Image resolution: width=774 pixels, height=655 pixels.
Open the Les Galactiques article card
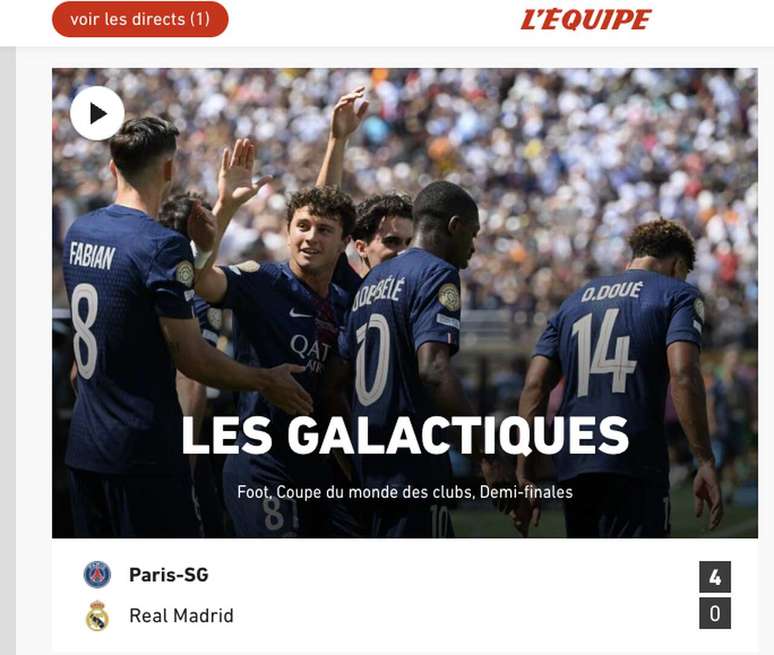coord(405,436)
